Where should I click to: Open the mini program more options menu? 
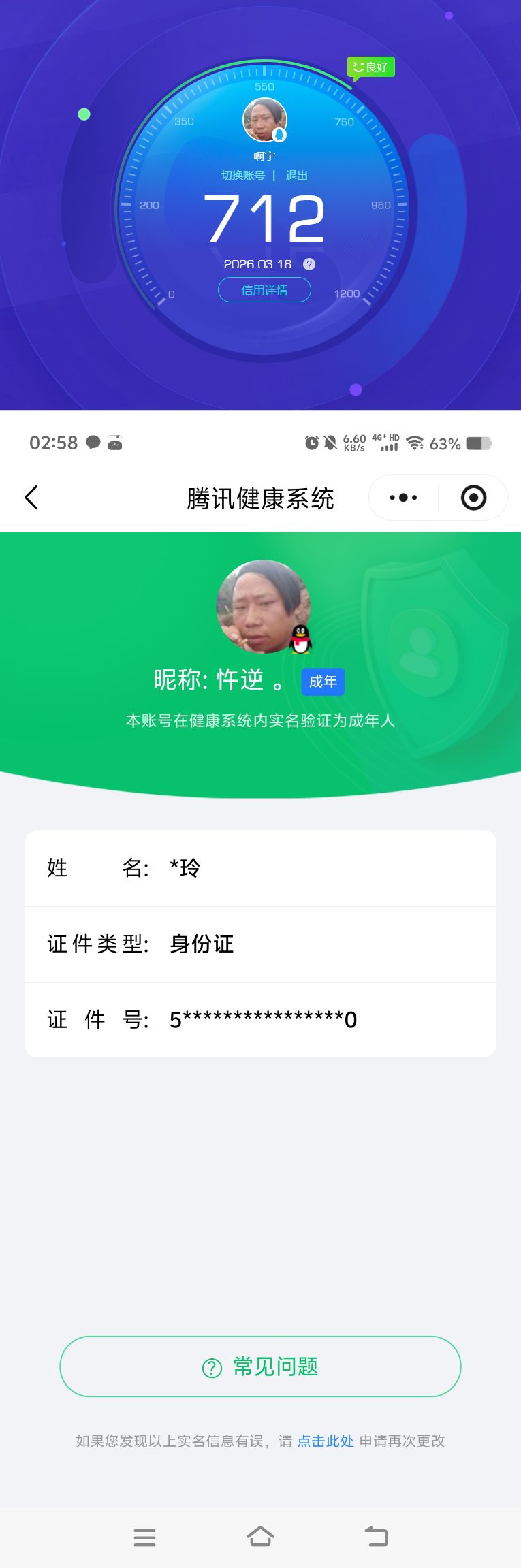403,498
